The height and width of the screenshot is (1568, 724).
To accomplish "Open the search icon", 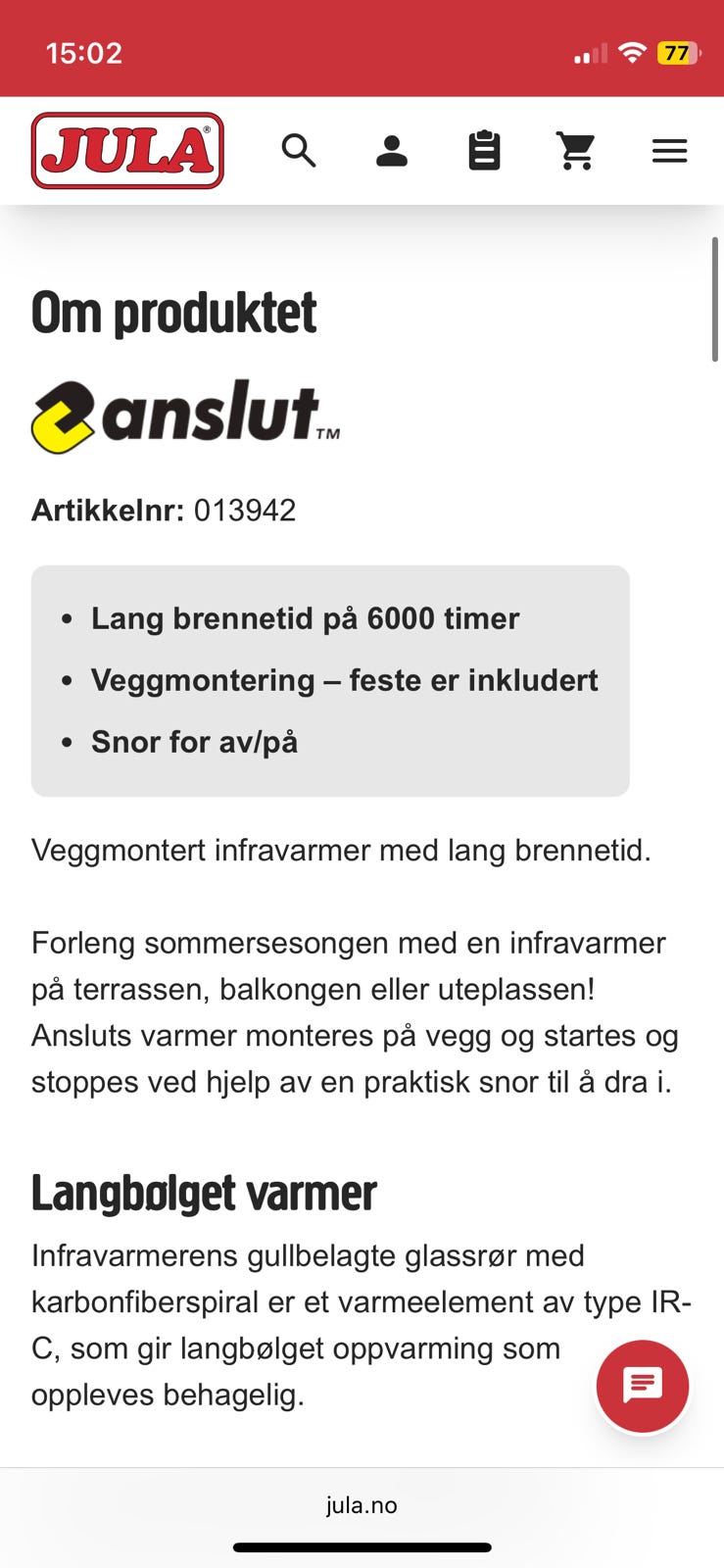I will coord(300,150).
